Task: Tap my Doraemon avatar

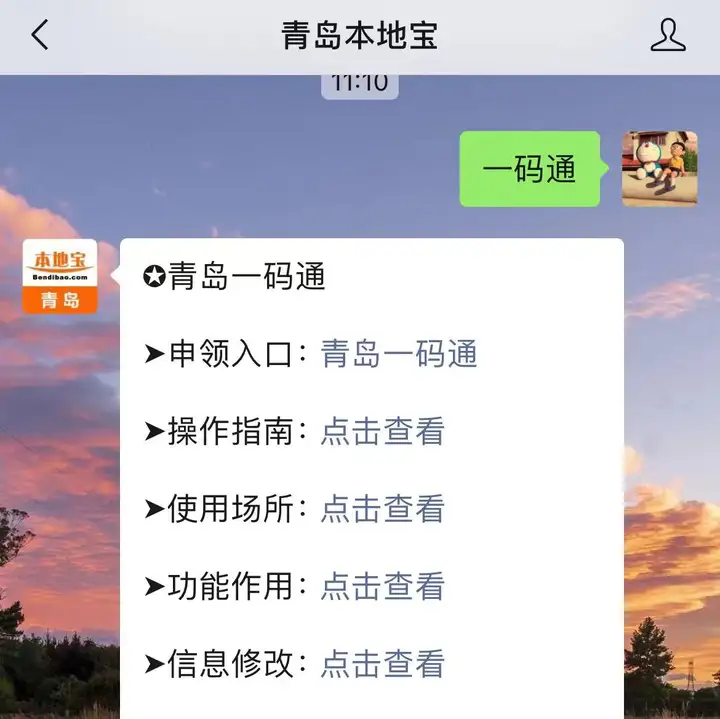Action: 659,169
